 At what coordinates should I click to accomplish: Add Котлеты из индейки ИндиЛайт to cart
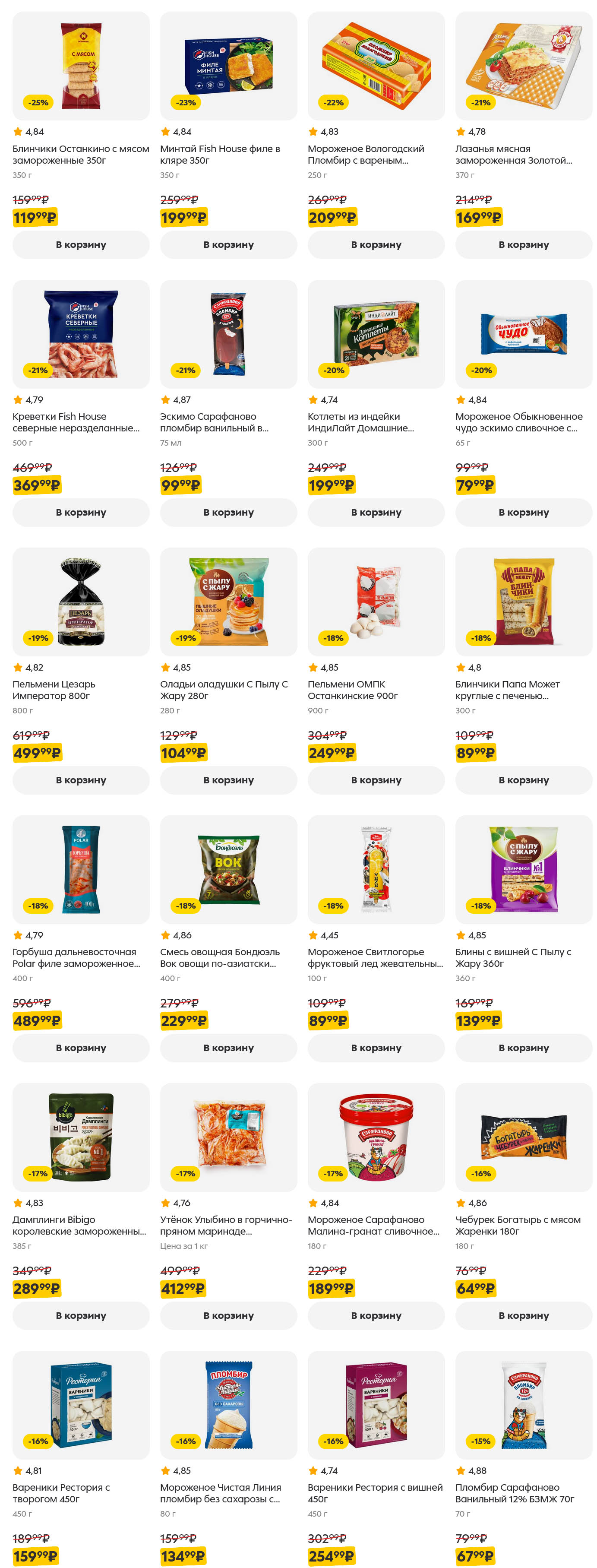point(376,513)
